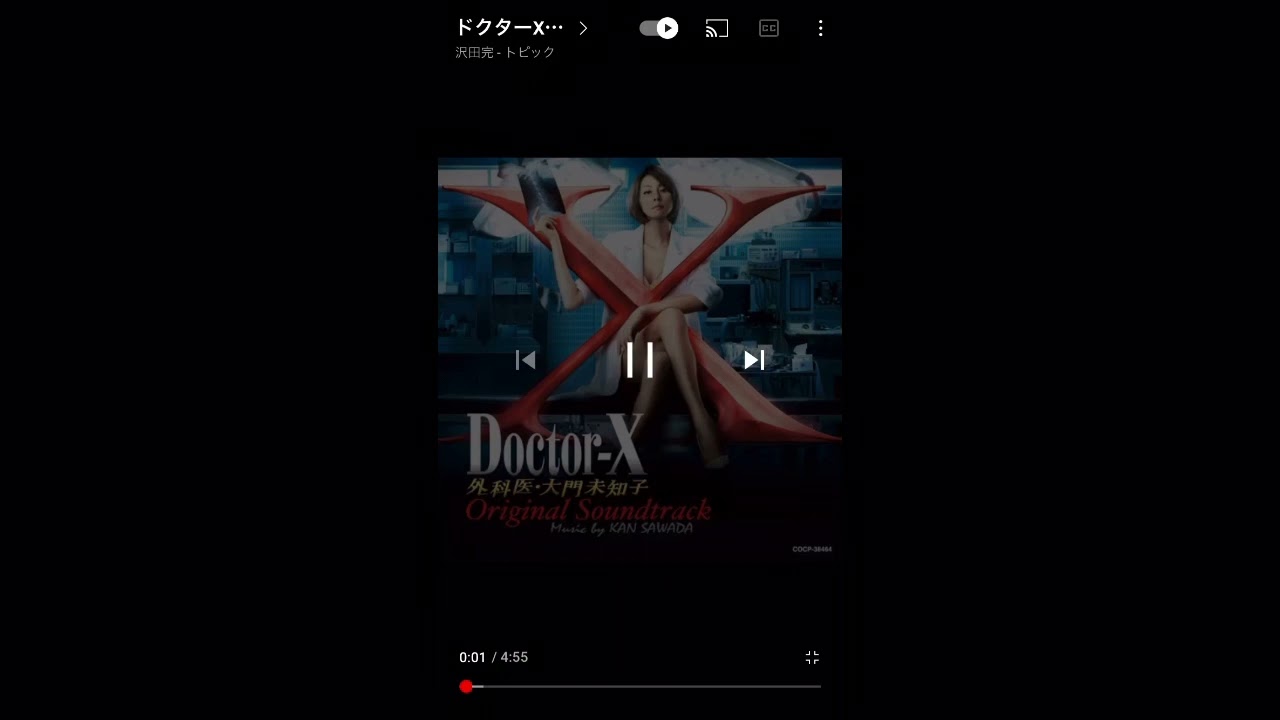Screen dimensions: 1280x720
Task: Skip to the next track
Action: click(754, 360)
